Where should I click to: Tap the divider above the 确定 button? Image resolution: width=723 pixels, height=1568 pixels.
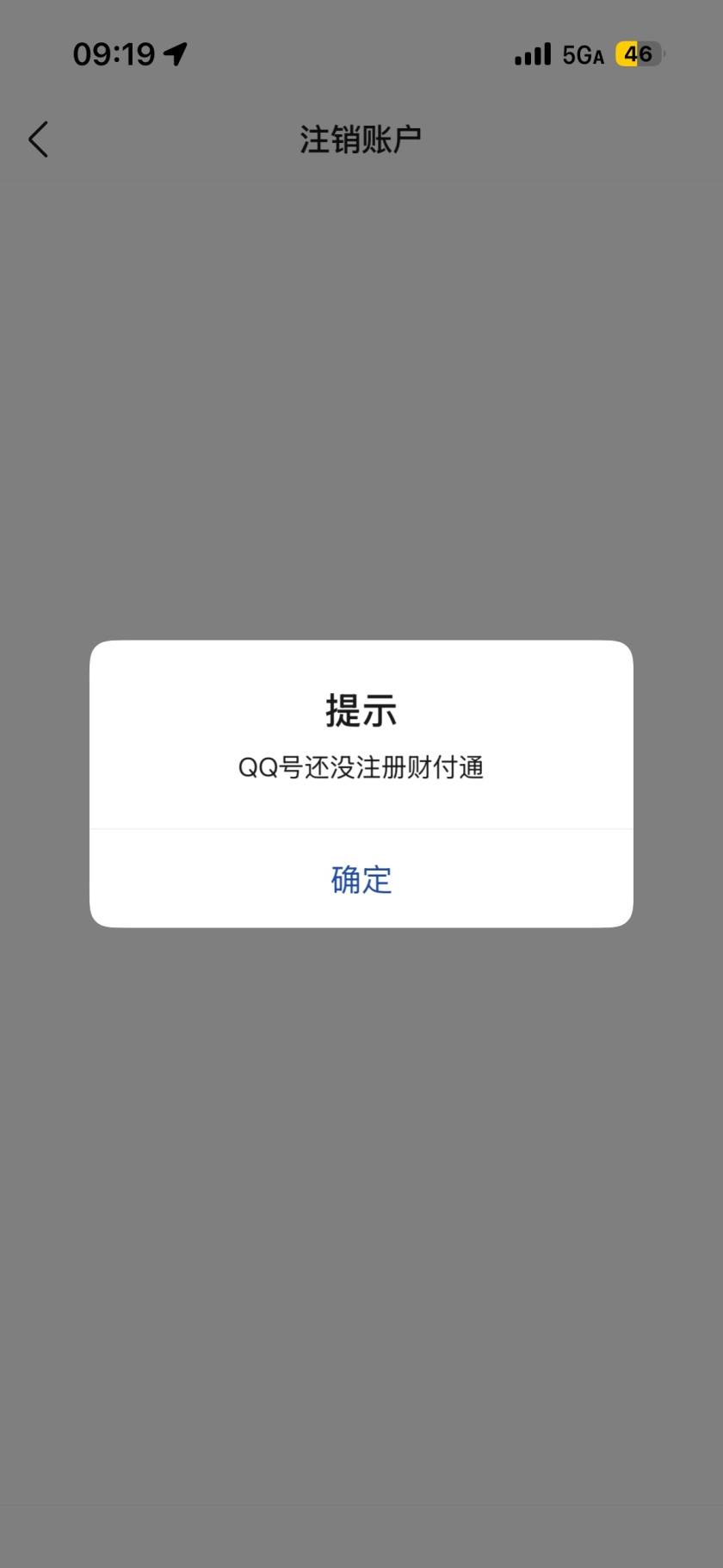361,829
